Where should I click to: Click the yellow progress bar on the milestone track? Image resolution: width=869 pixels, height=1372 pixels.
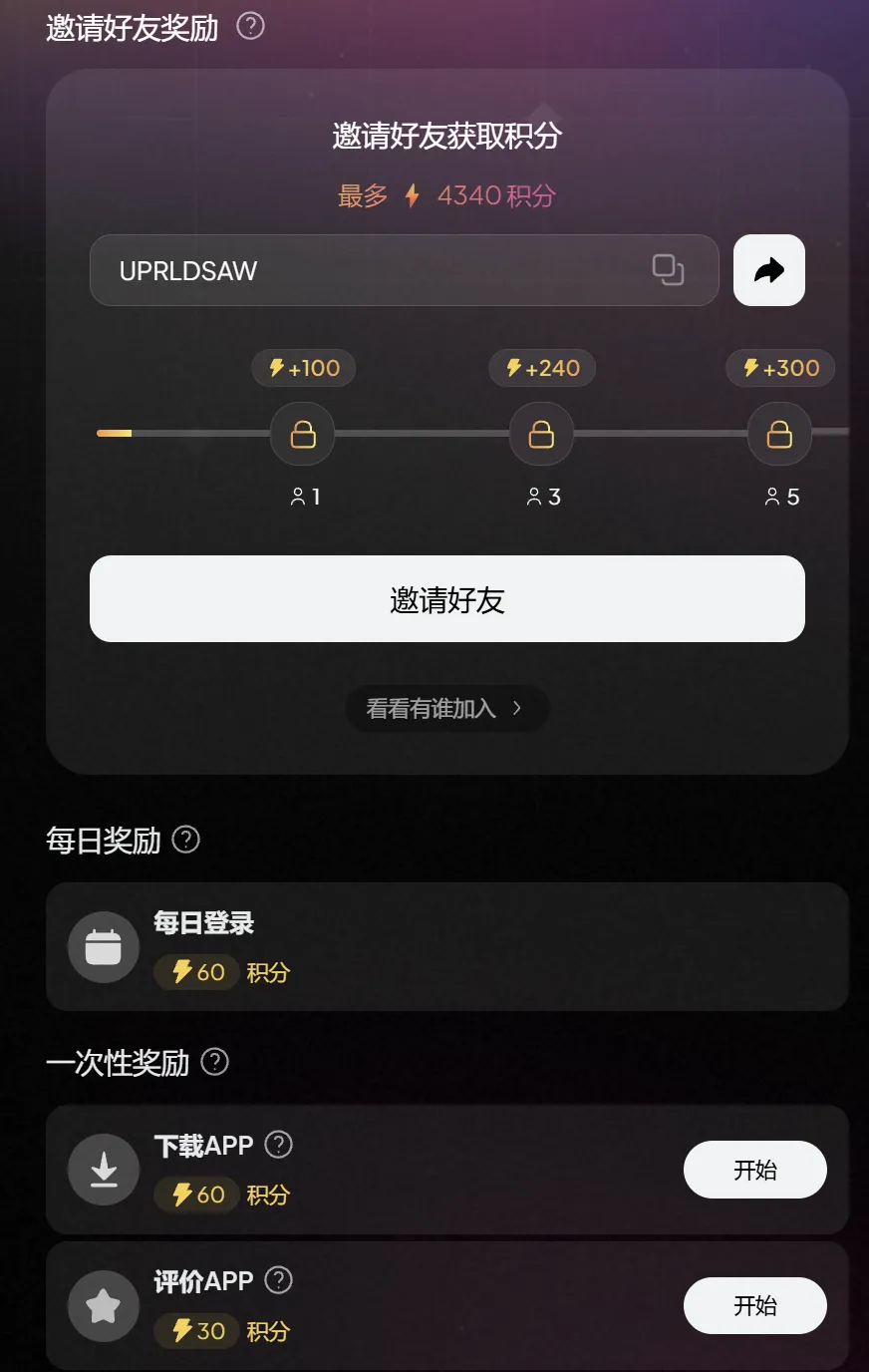point(113,433)
